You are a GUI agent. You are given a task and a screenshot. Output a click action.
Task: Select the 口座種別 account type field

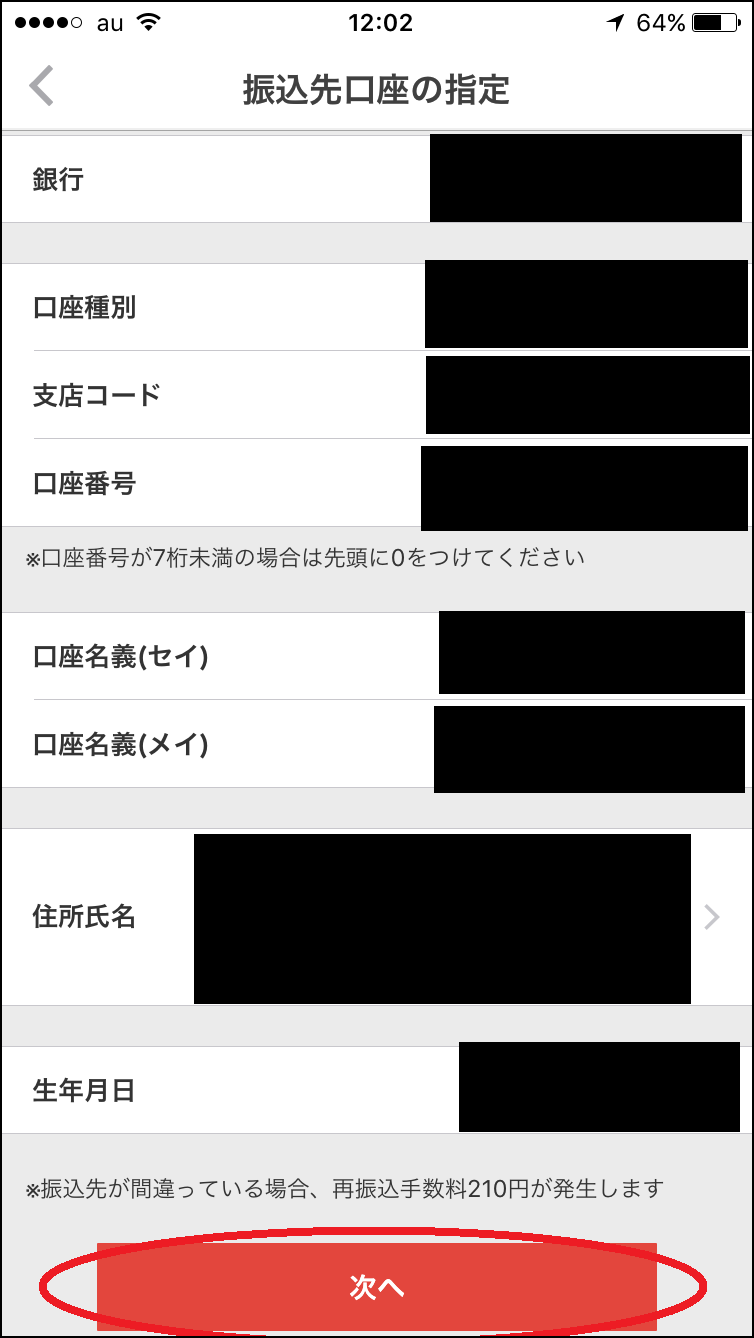tap(377, 307)
